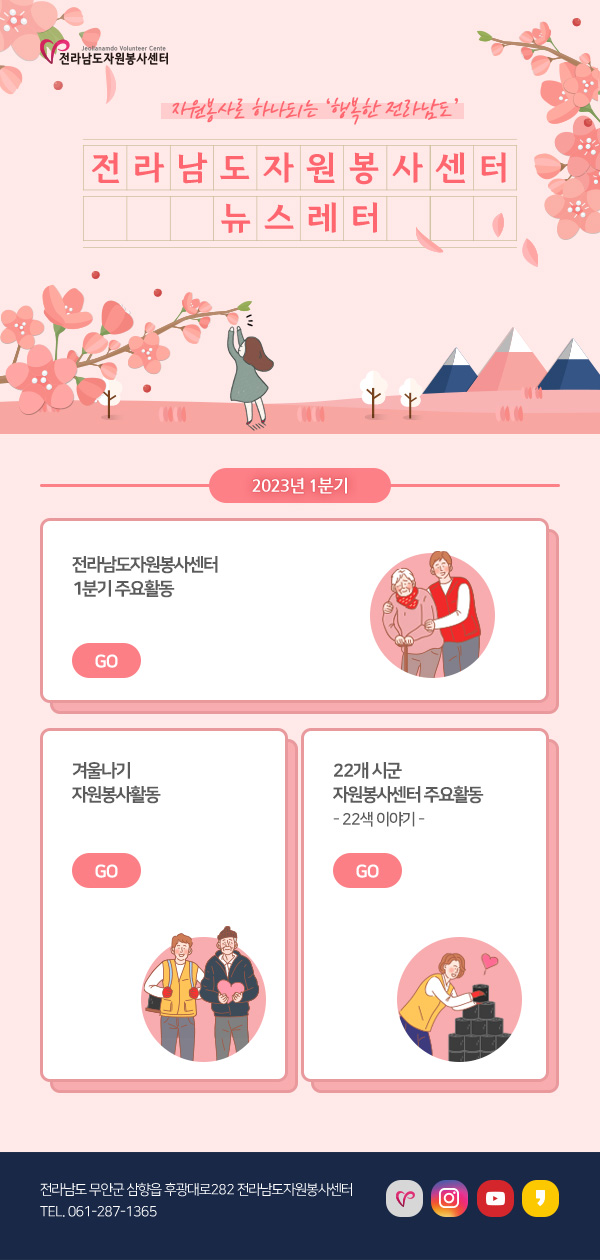Tap GO under 겨울나기 자원봉사활동
The image size is (600, 1260).
pyautogui.click(x=106, y=871)
